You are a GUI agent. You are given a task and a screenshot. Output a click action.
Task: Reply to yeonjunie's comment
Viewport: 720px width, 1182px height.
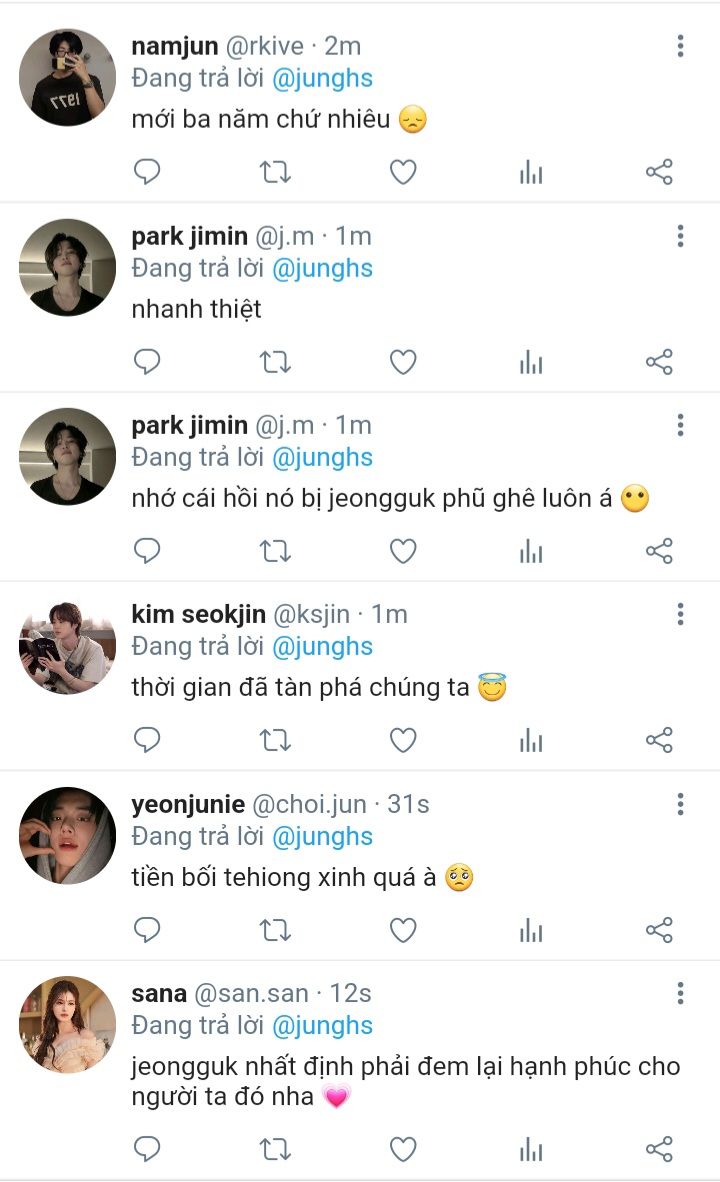147,930
